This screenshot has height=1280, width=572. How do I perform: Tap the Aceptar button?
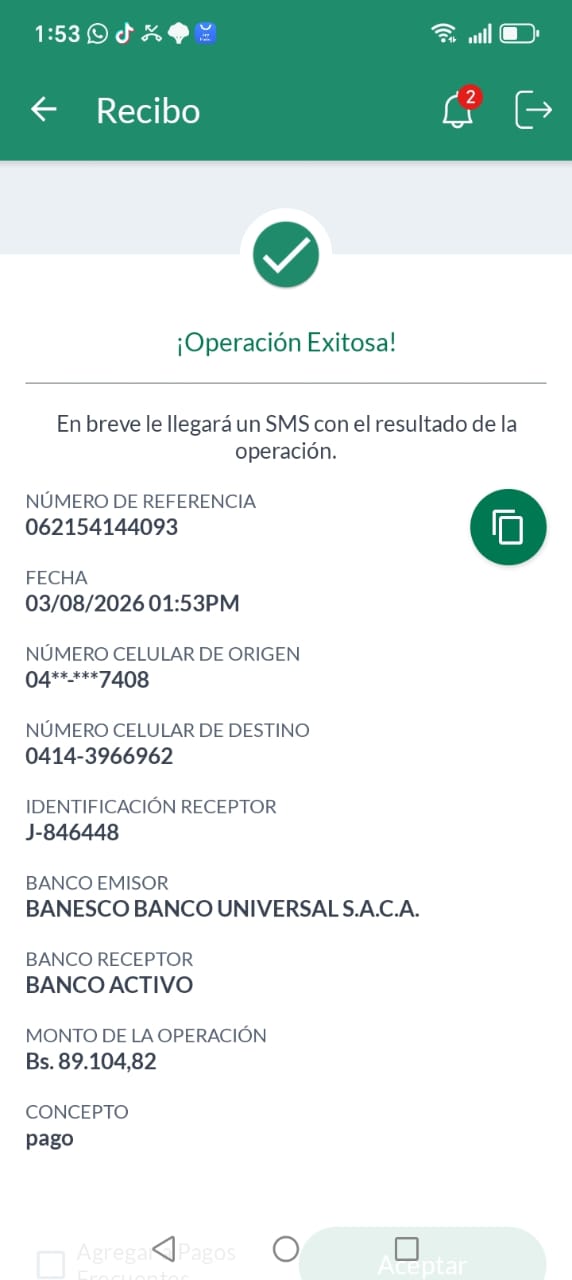click(x=423, y=1256)
